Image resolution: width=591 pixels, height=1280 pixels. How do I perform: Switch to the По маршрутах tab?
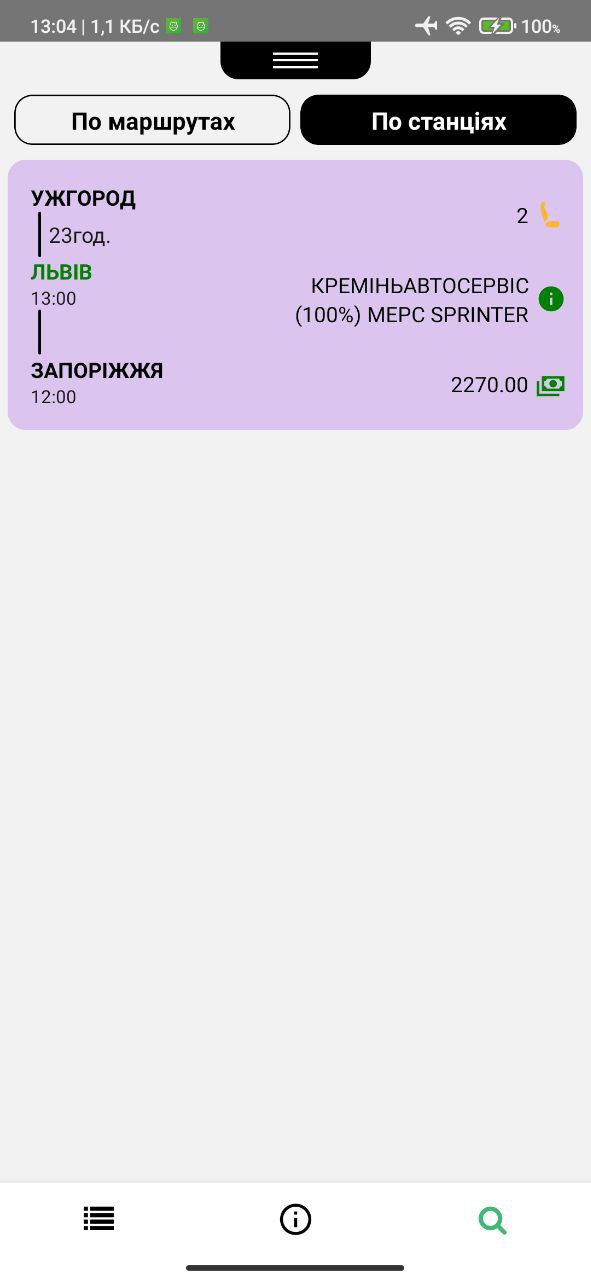tap(152, 121)
